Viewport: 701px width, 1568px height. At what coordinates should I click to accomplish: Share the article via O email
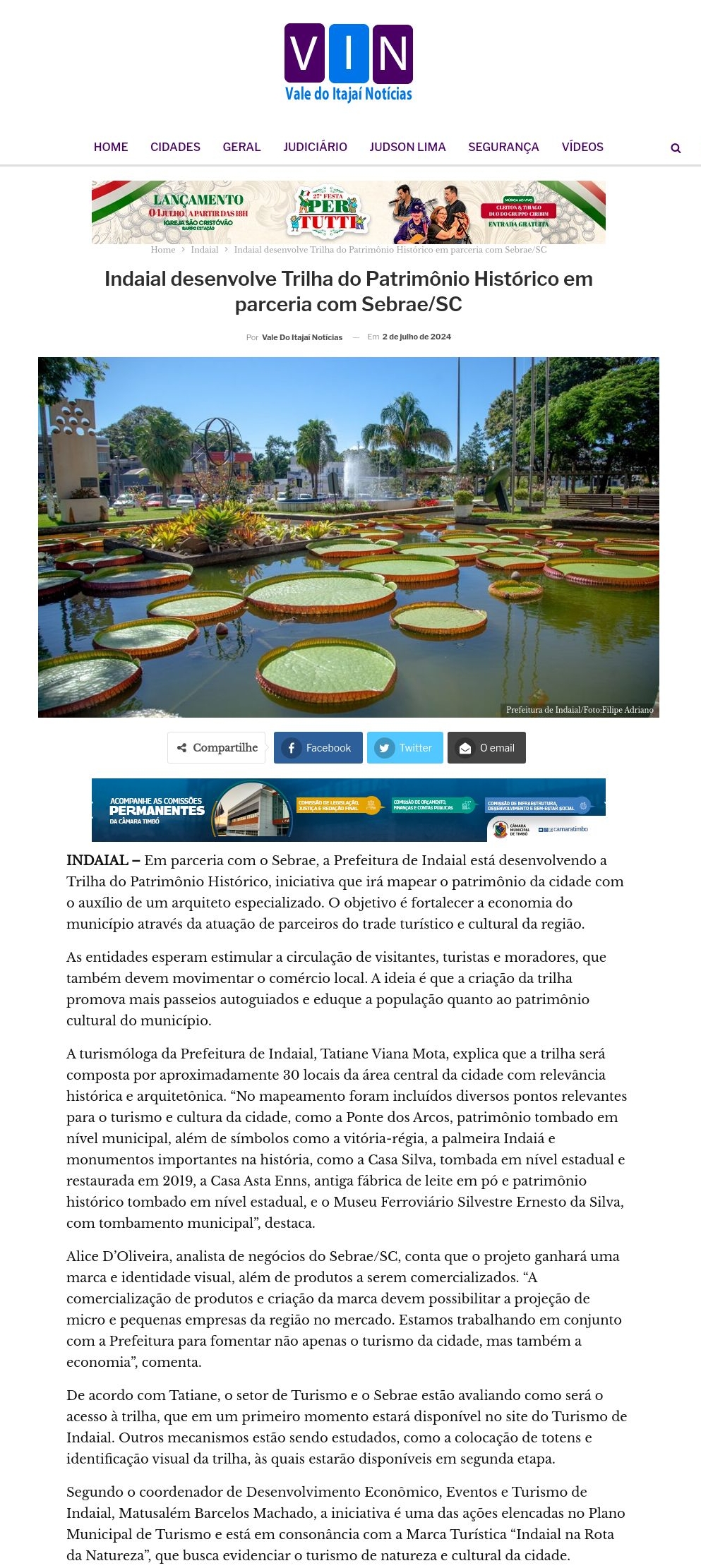tap(486, 747)
